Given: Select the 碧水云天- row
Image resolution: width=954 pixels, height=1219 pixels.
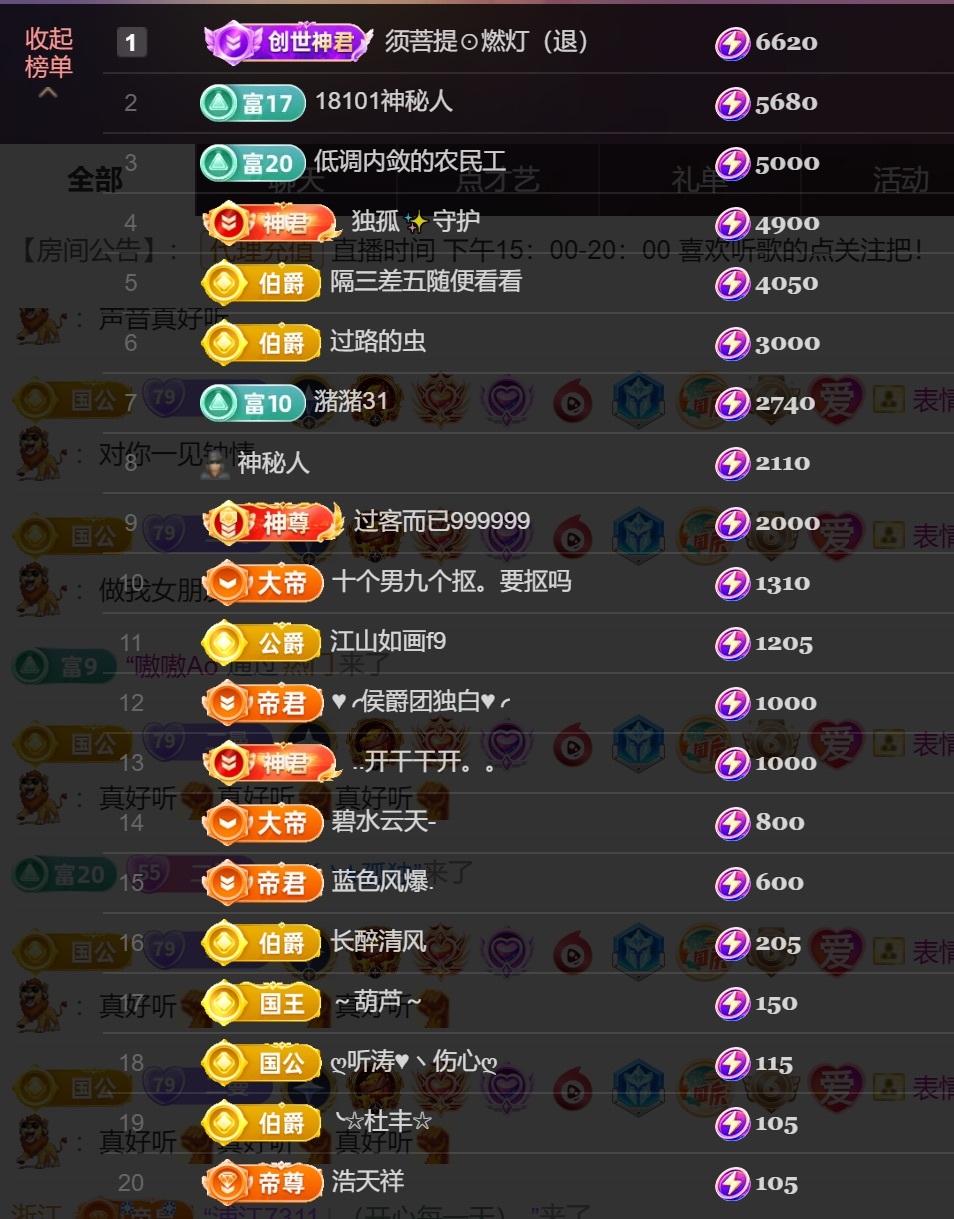Looking at the screenshot, I should coord(384,822).
